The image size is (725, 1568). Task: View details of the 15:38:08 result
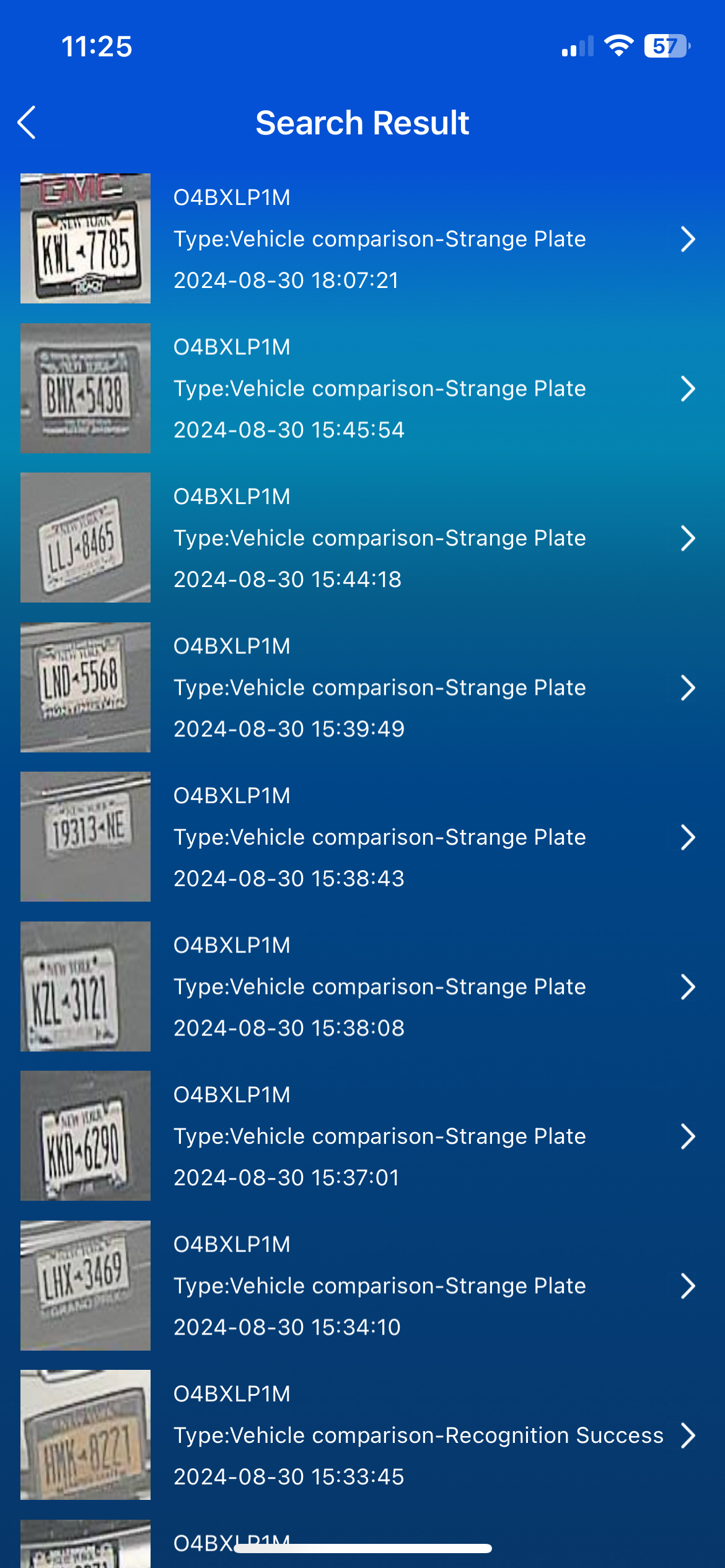pos(362,987)
